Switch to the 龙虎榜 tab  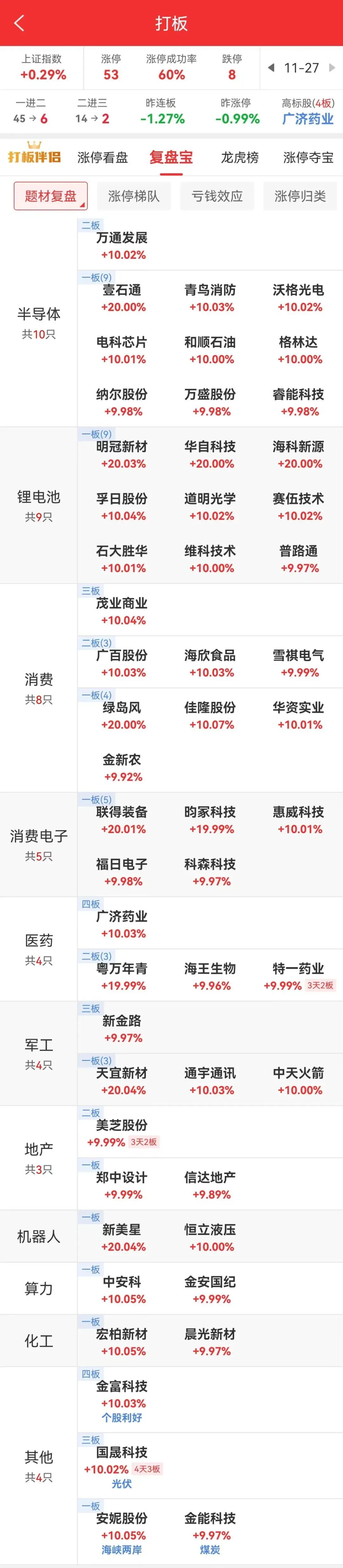point(239,158)
